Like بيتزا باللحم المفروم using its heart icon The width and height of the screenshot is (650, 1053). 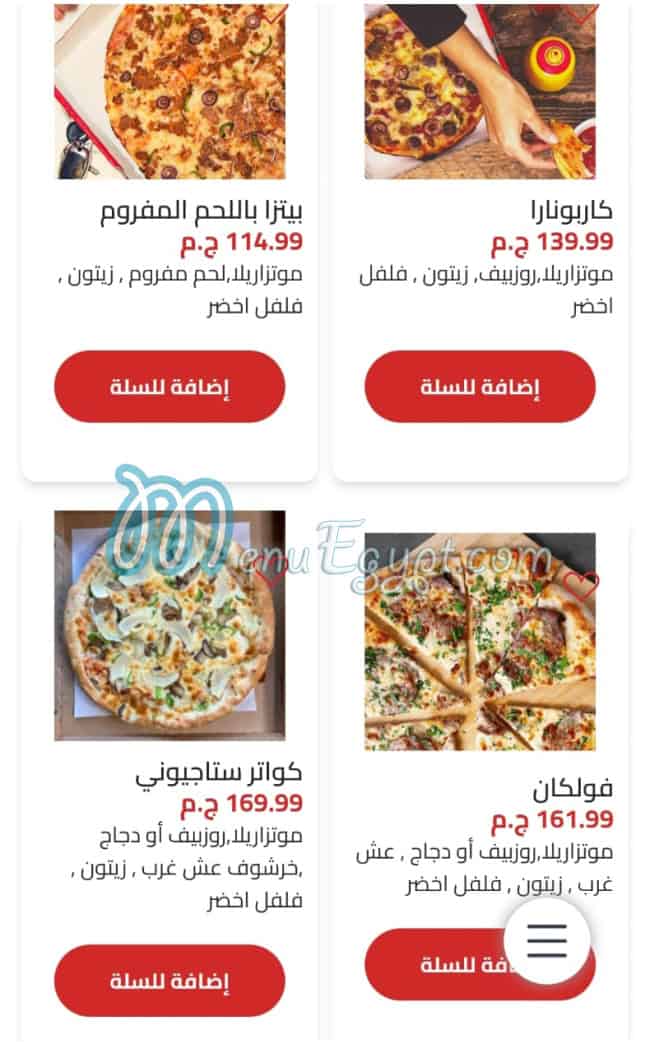pos(272,14)
